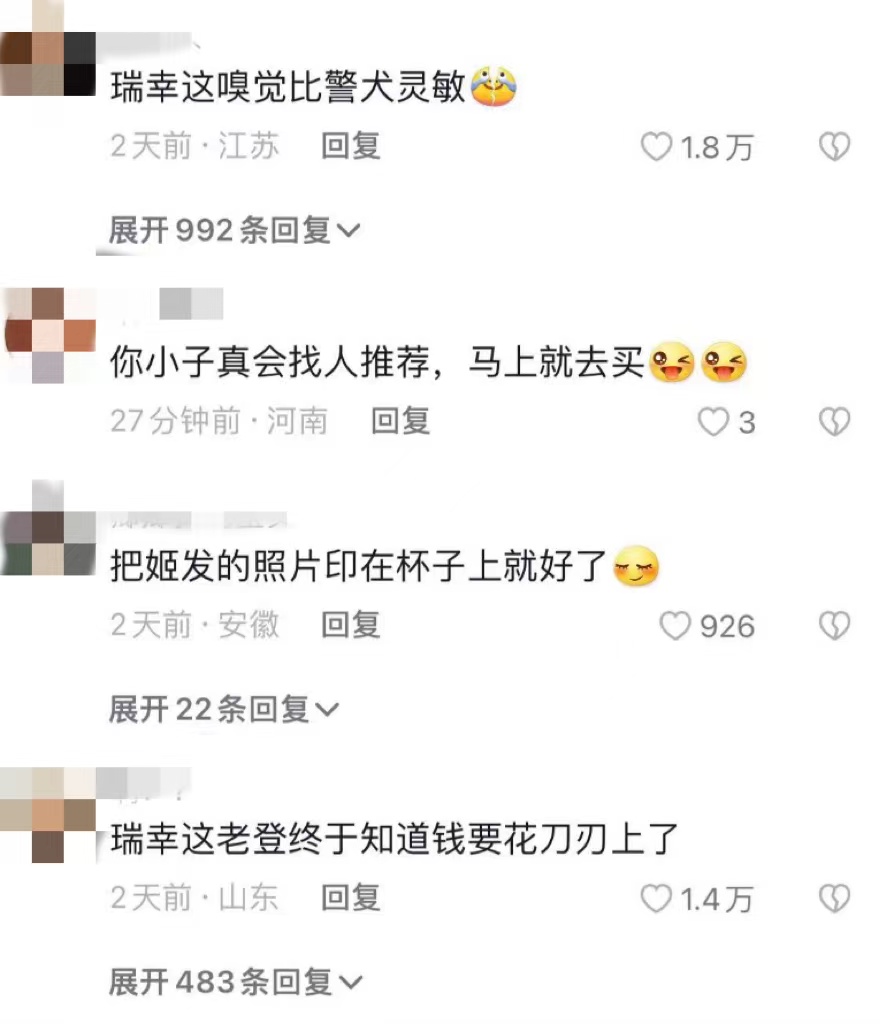Reply to the Shandong comment about 老登
Viewport: 883px width, 1024px height.
(350, 898)
